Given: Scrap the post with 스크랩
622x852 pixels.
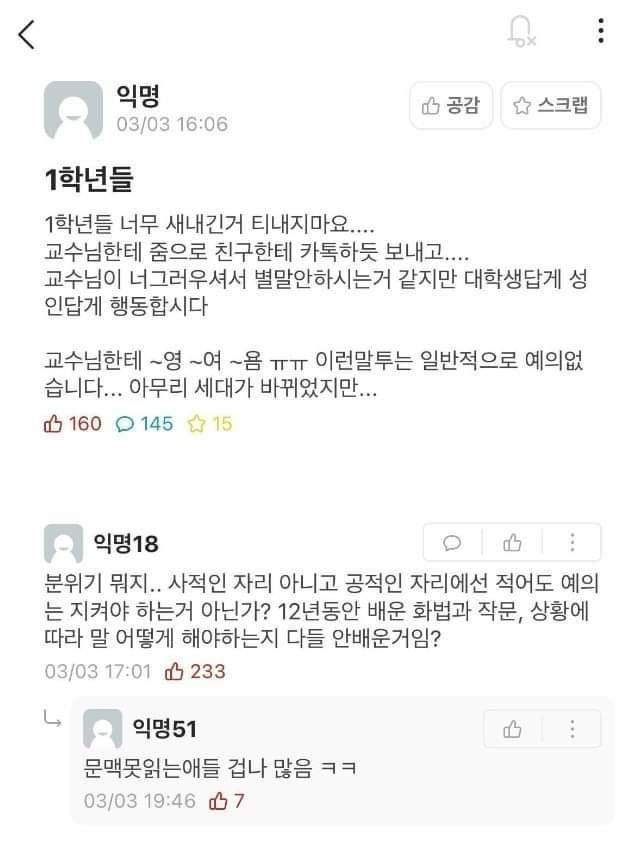Looking at the screenshot, I should point(551,106).
